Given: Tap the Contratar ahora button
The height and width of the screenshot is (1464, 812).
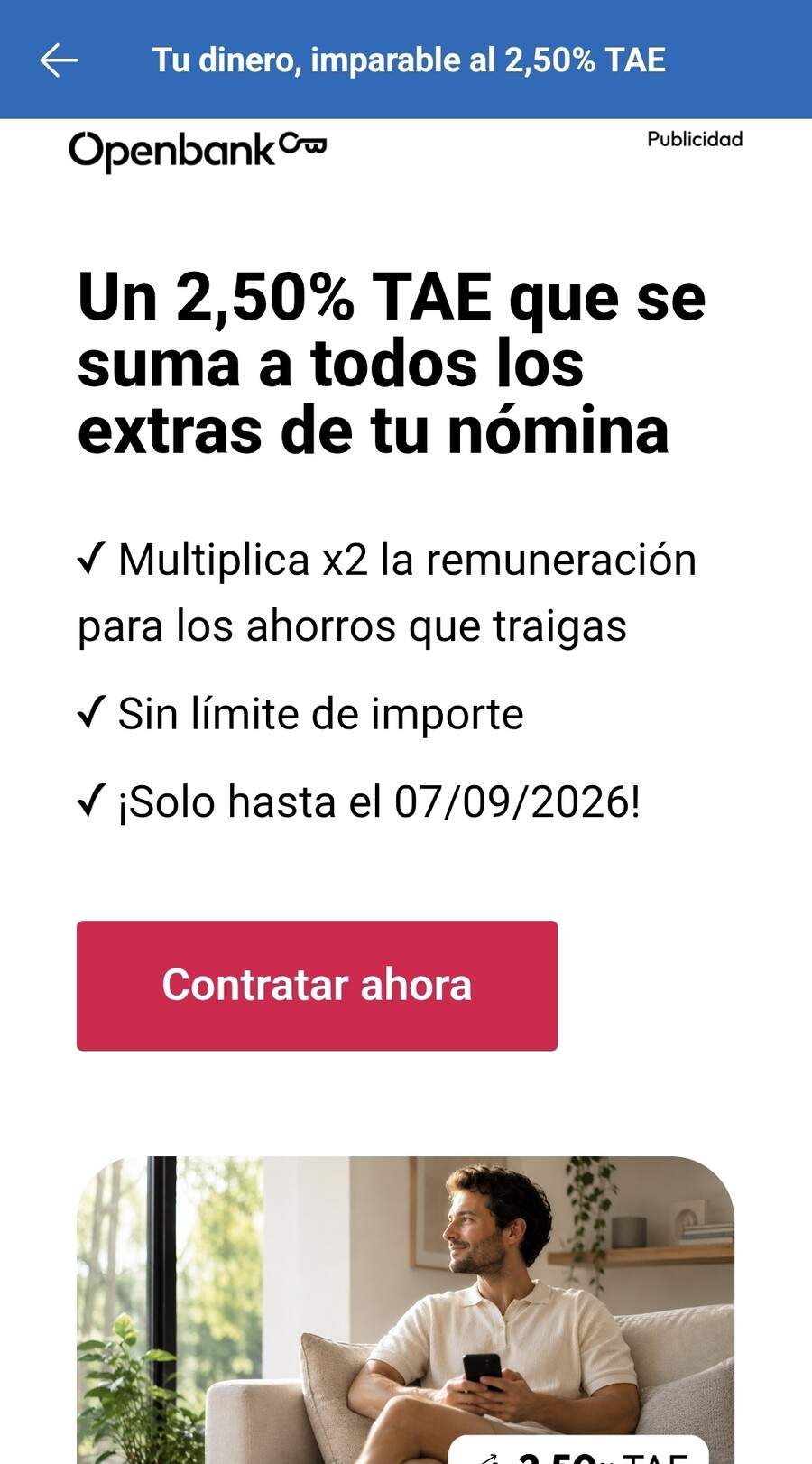Looking at the screenshot, I should (x=317, y=986).
